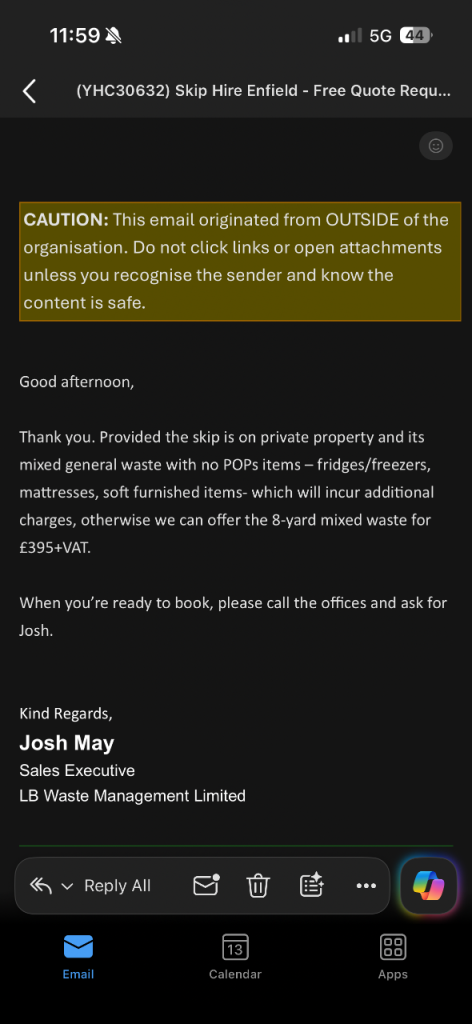Image resolution: width=472 pixels, height=1024 pixels.
Task: Launch the Copilot assistant
Action: click(x=428, y=886)
